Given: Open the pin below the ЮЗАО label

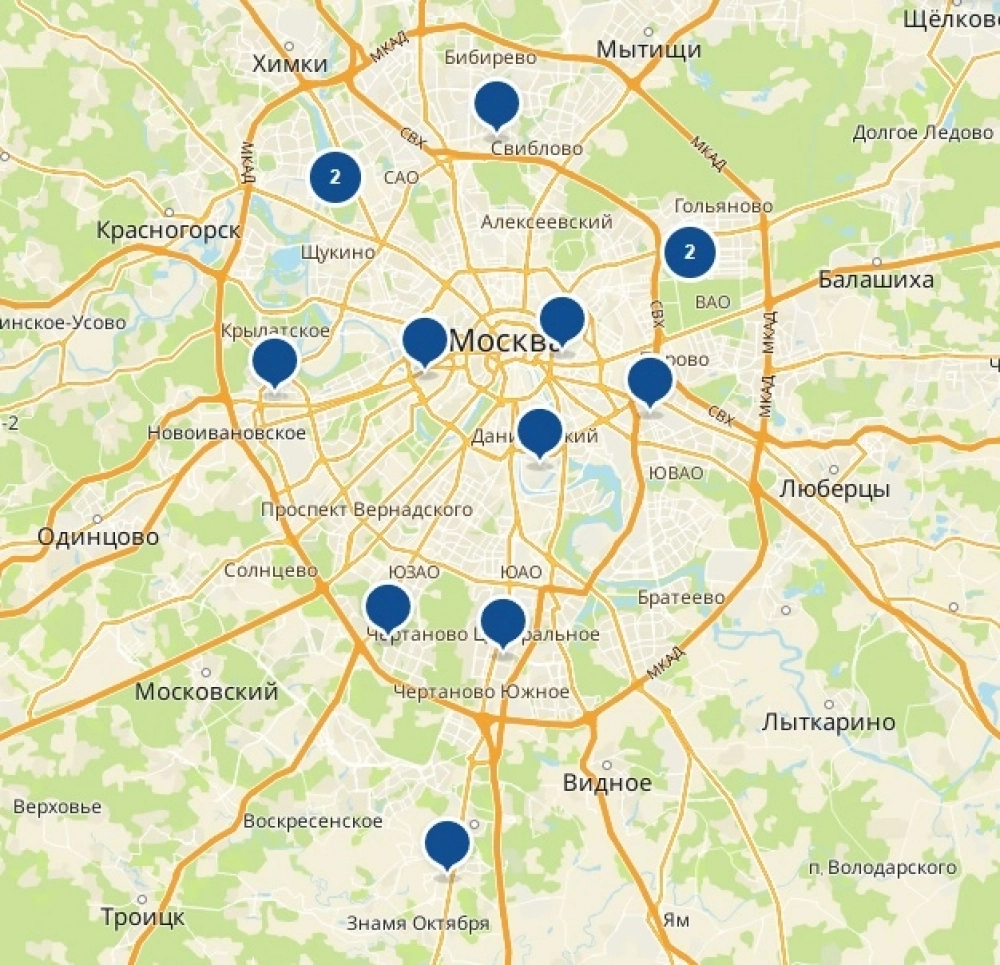Looking at the screenshot, I should (x=388, y=607).
